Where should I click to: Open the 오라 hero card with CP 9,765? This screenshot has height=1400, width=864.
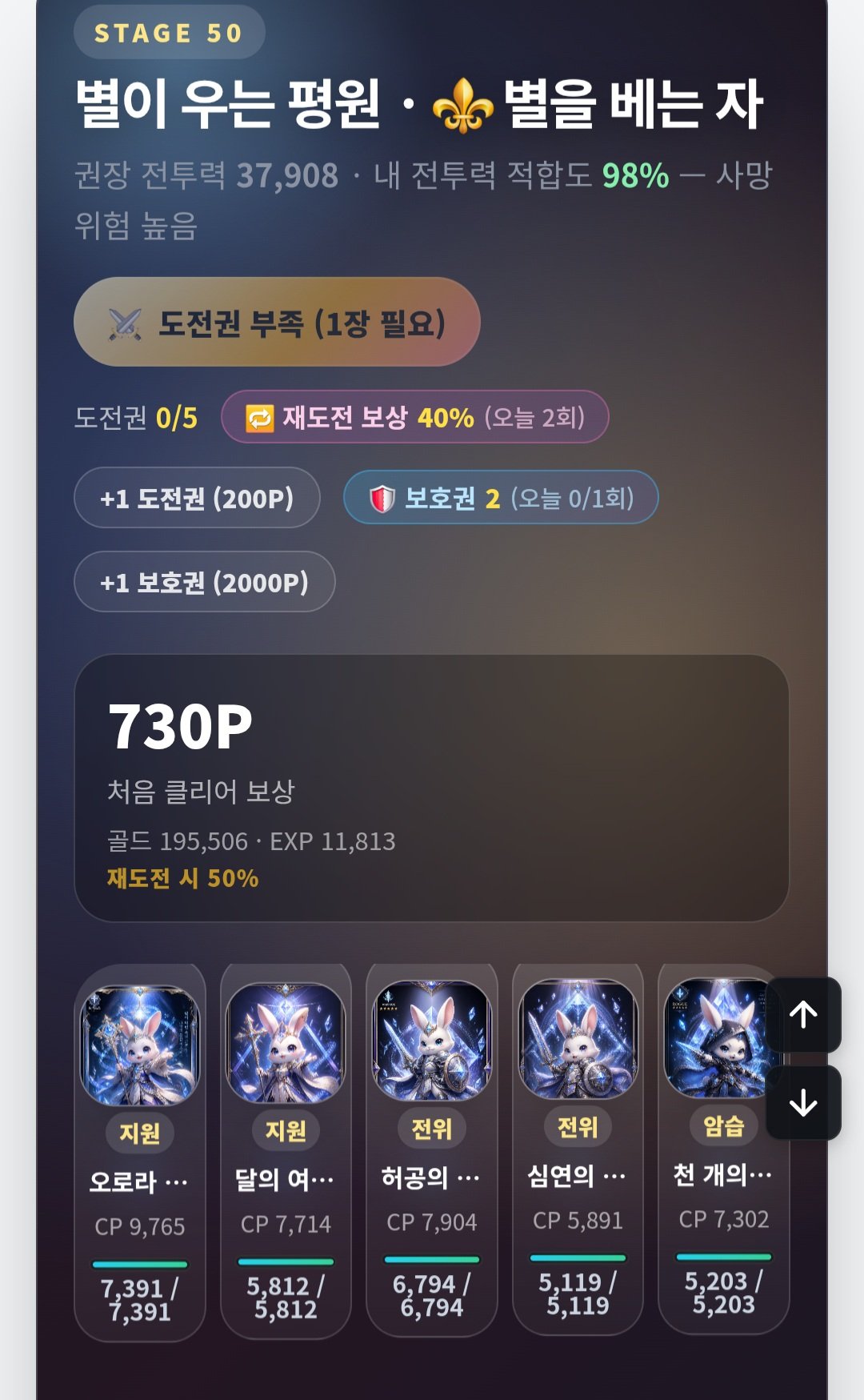[140, 1153]
